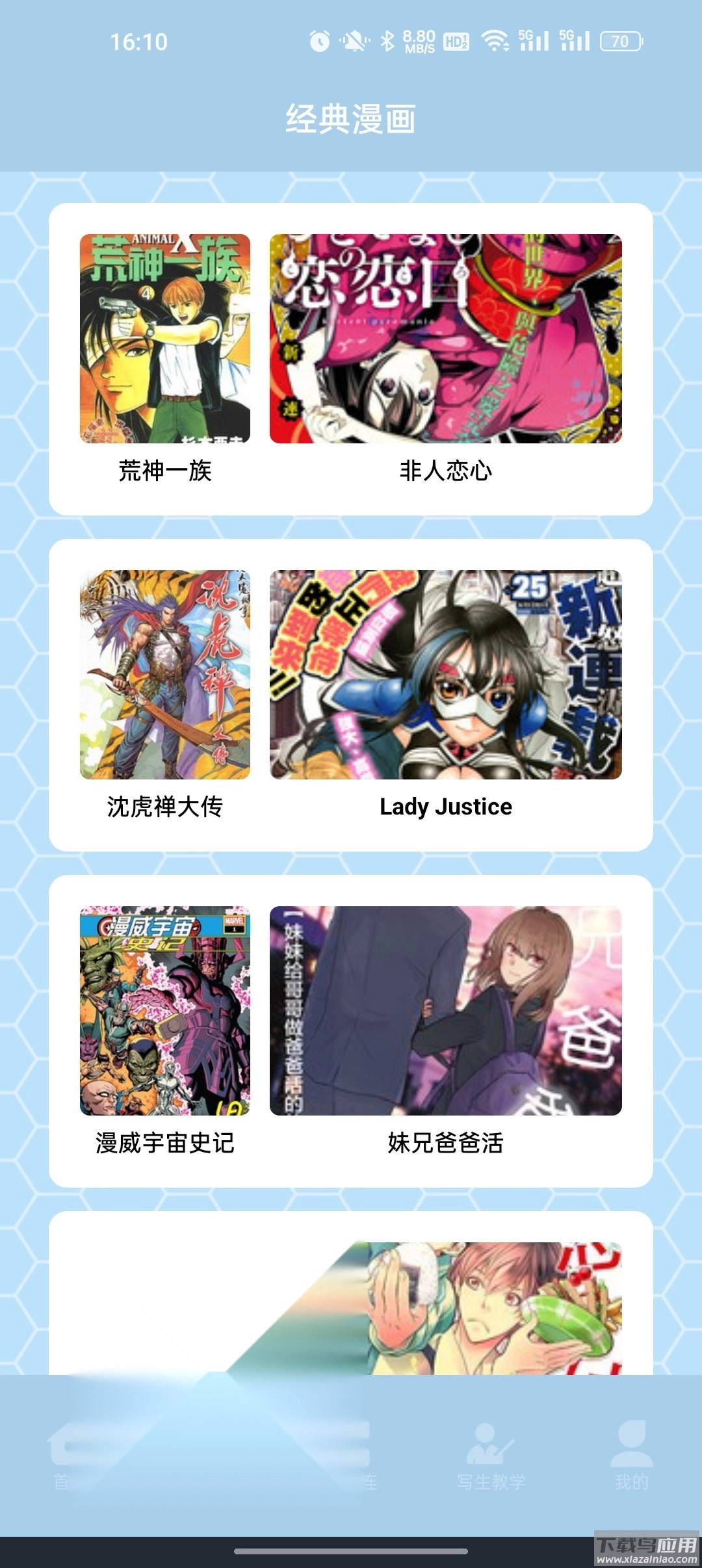The image size is (702, 1568).
Task: Select the 漫威宇宙史记 comic
Action: point(165,1011)
